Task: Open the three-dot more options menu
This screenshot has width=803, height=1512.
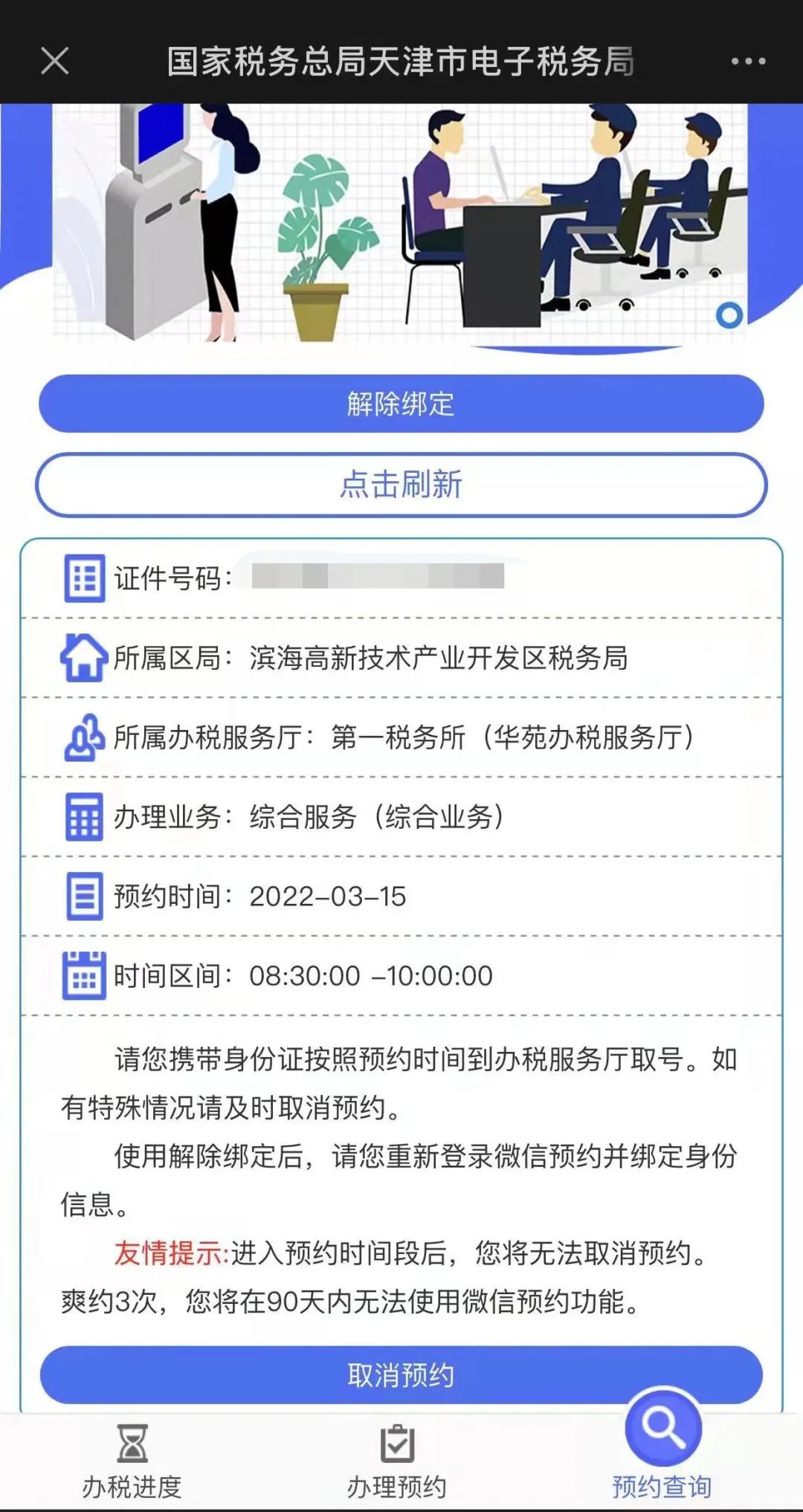Action: coord(748,61)
